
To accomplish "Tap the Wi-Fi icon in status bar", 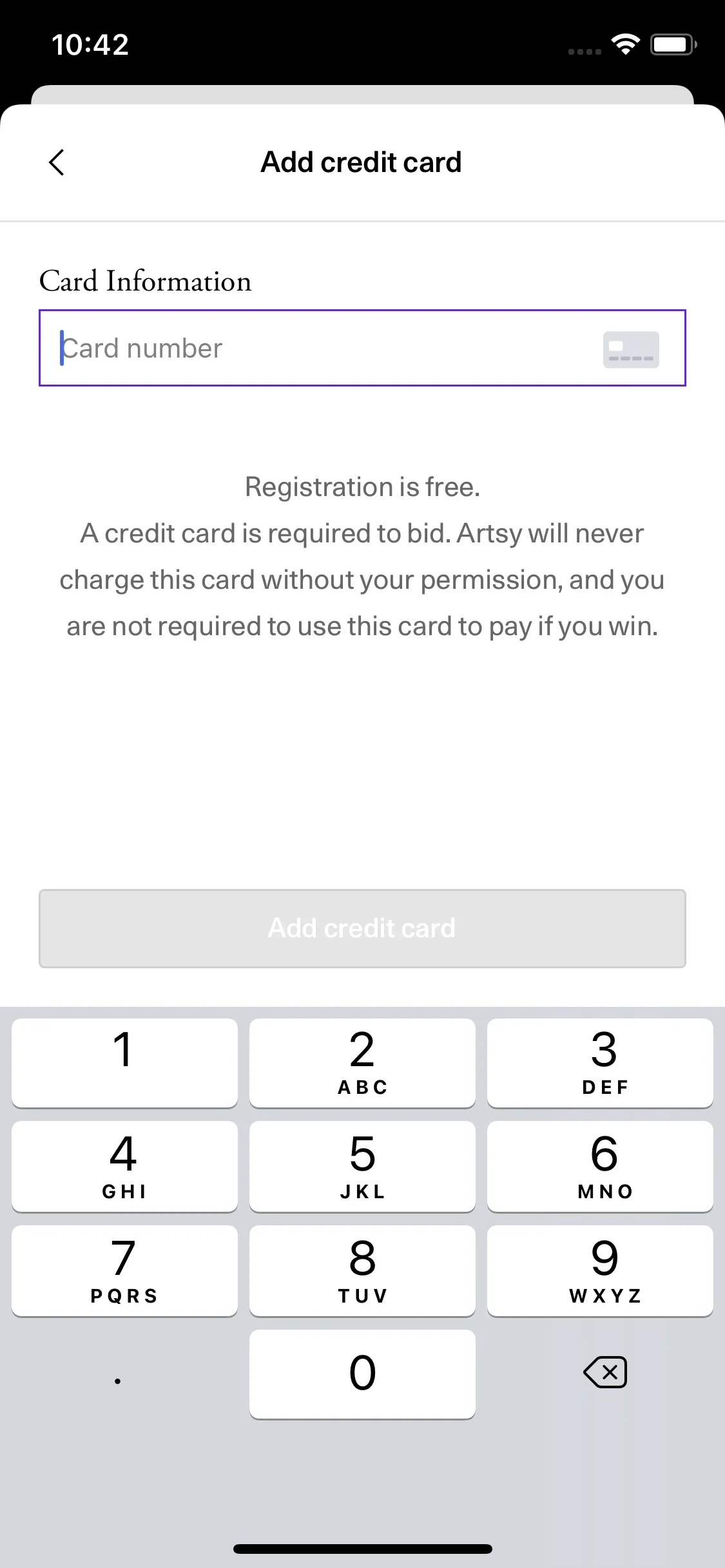I will (x=624, y=43).
